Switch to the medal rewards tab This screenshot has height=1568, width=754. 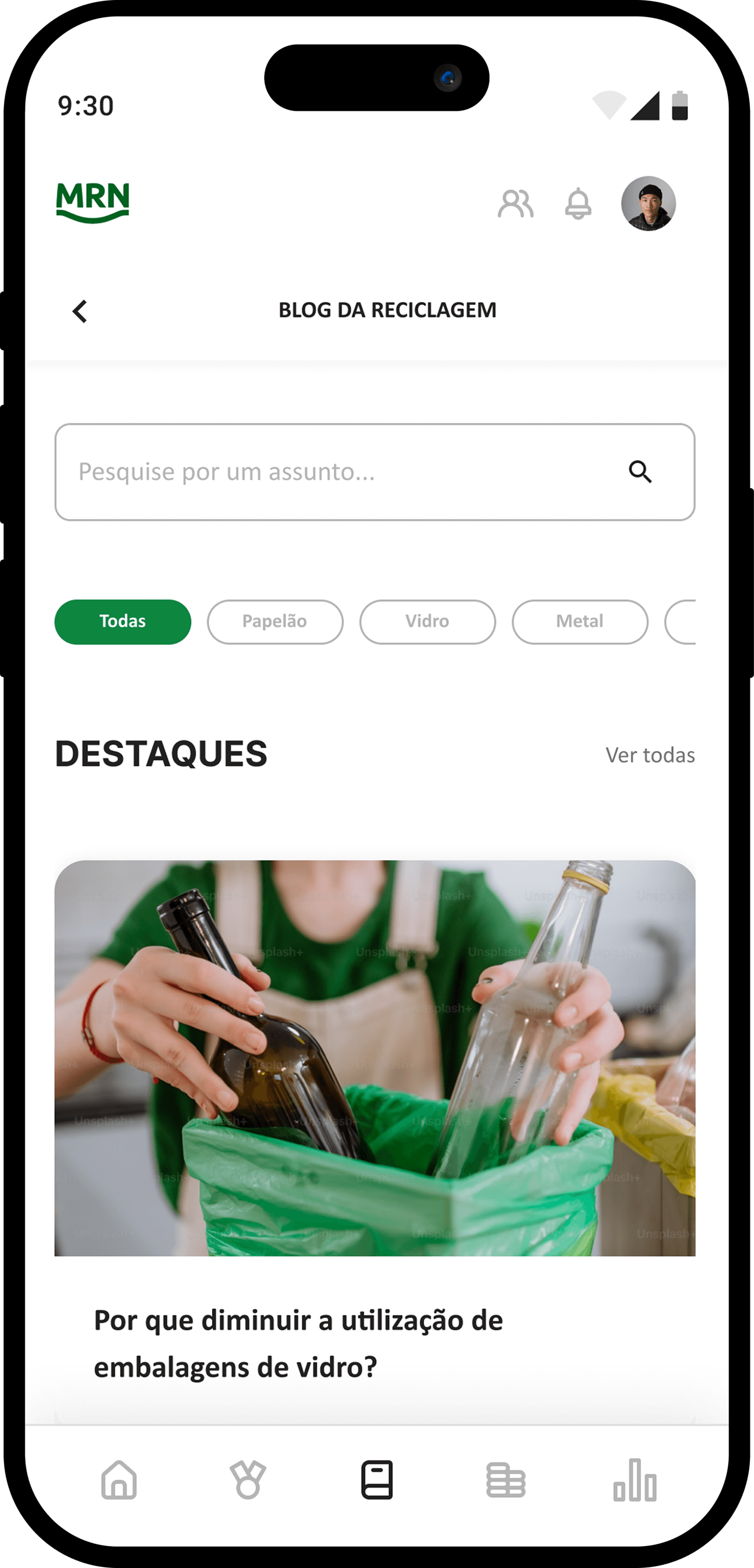point(248,1480)
